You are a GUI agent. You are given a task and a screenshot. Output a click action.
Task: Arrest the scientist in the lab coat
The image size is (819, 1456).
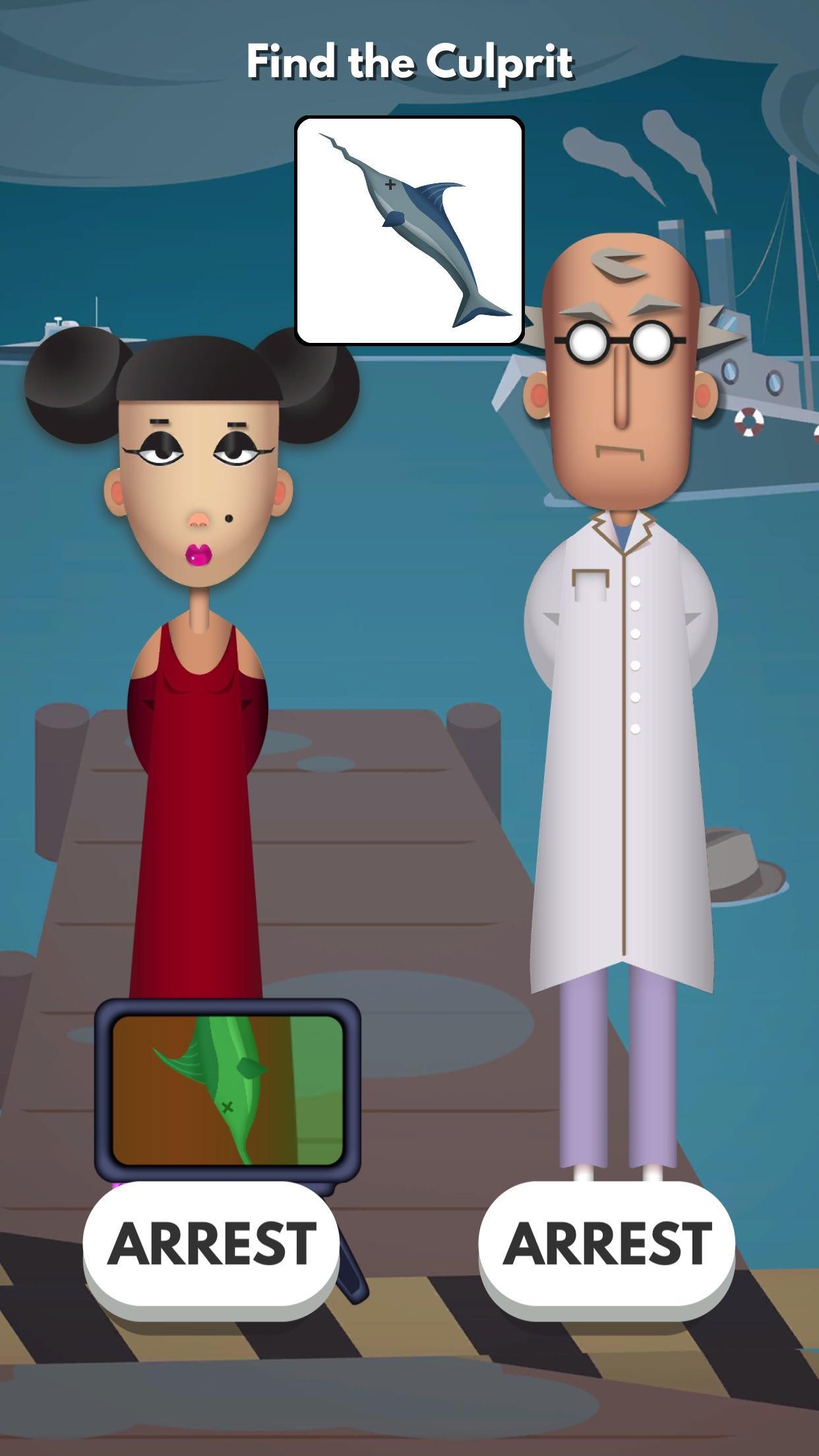point(607,1244)
